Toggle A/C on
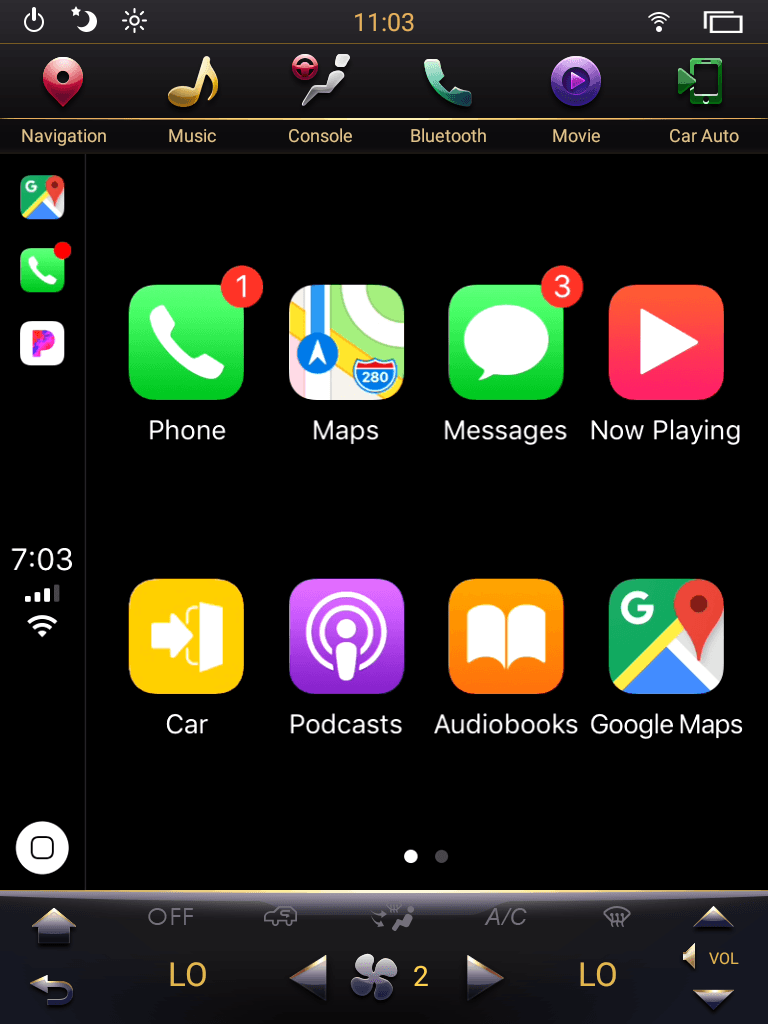The image size is (768, 1024). click(505, 915)
